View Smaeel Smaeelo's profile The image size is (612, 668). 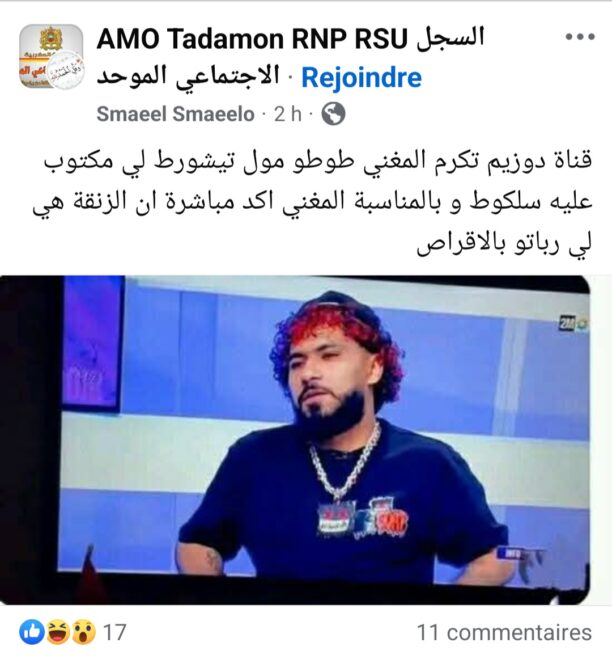point(175,115)
